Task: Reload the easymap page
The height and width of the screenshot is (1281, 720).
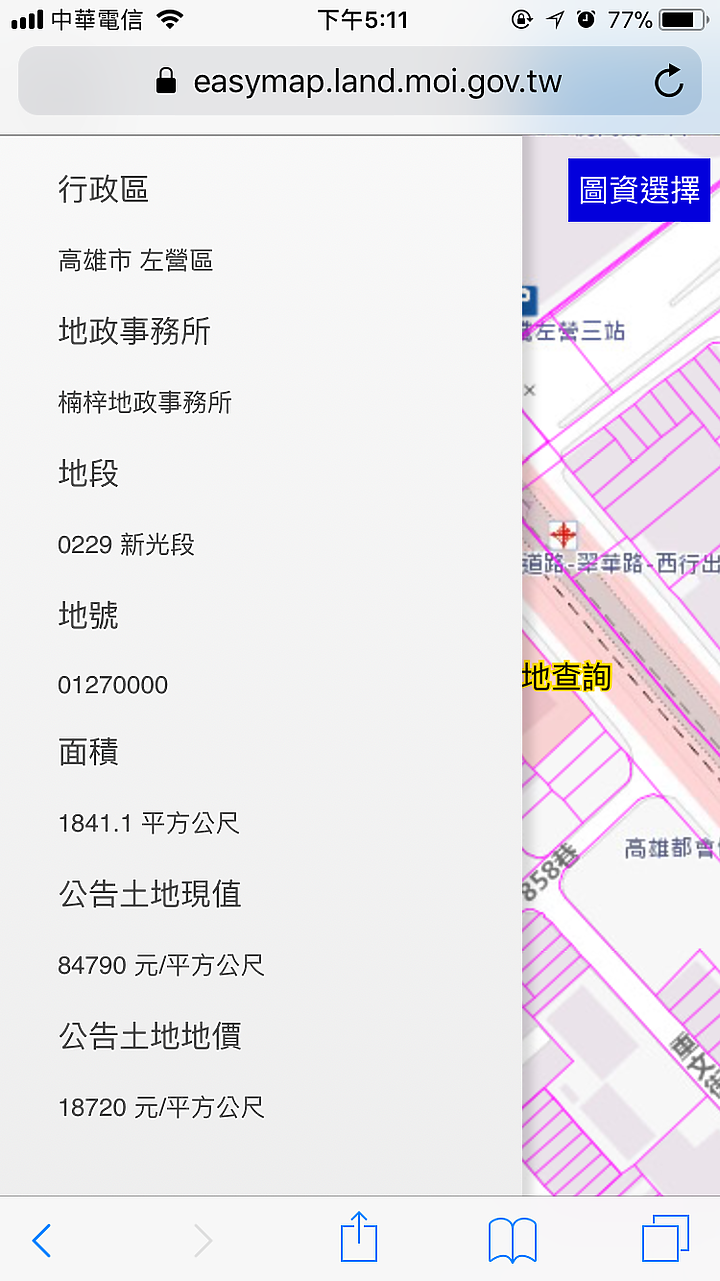Action: [x=668, y=81]
